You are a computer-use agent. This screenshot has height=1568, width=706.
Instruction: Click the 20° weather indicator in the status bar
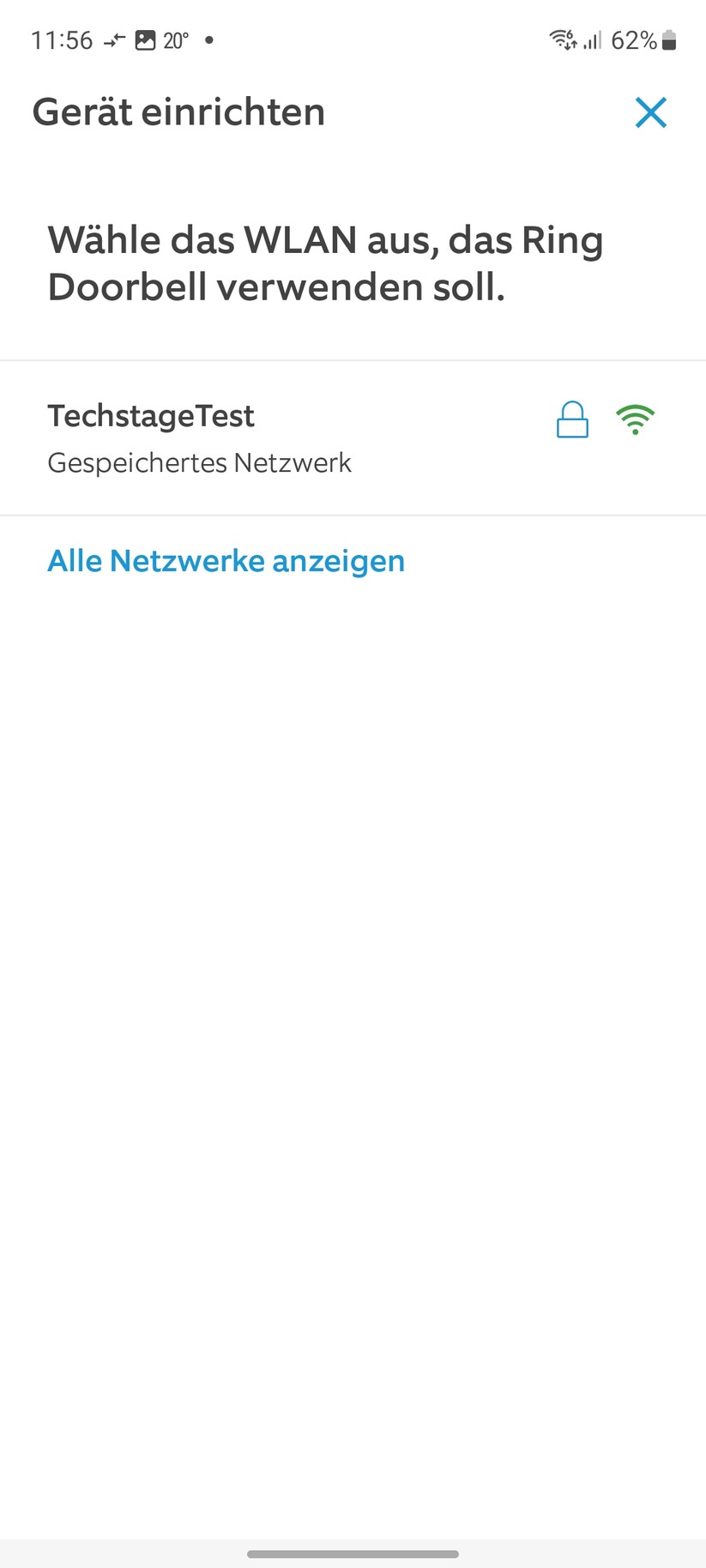coord(177,39)
